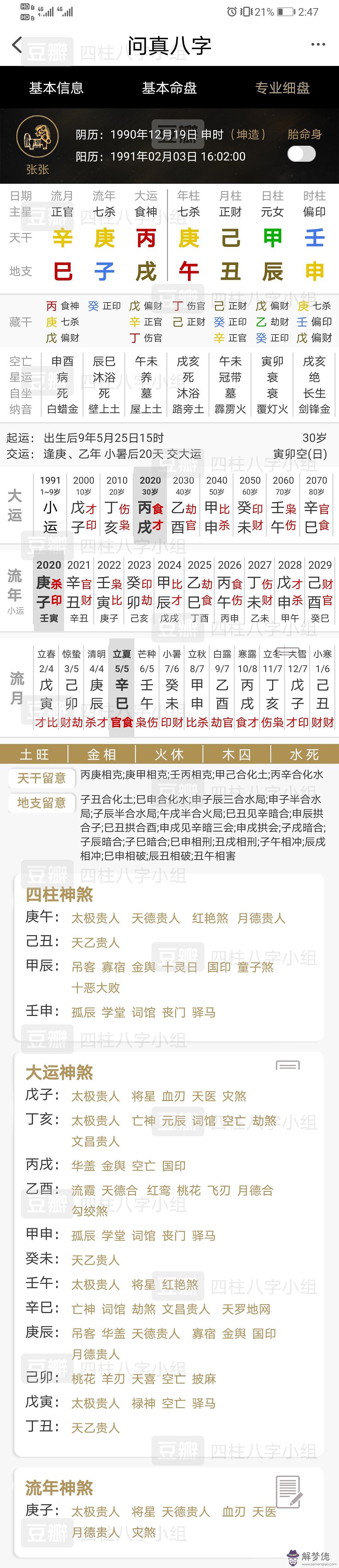Switch to the 基本命盘 tab
The width and height of the screenshot is (339, 1568).
169,88
